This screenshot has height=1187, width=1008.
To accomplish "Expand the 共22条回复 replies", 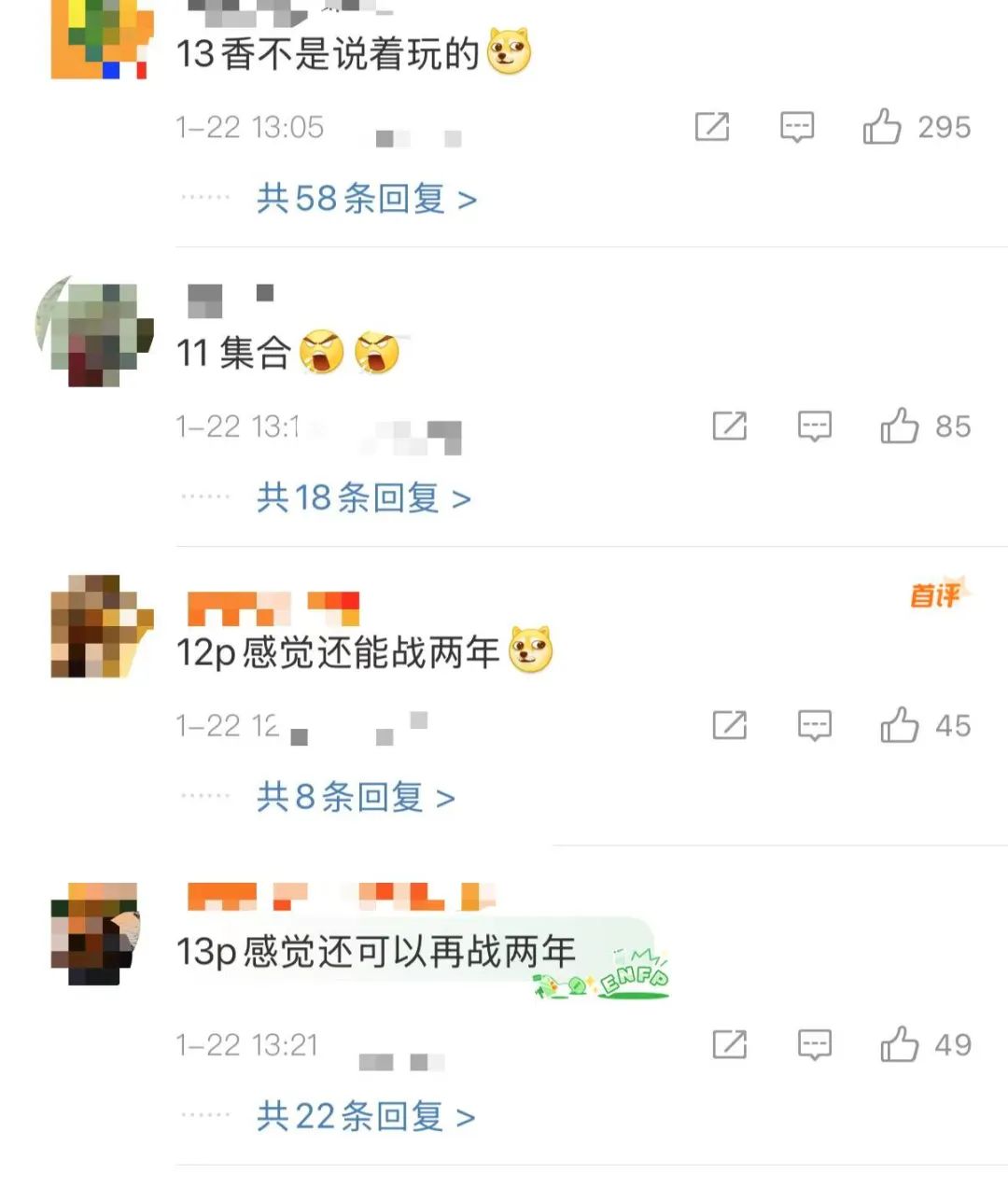I will coord(366,1116).
